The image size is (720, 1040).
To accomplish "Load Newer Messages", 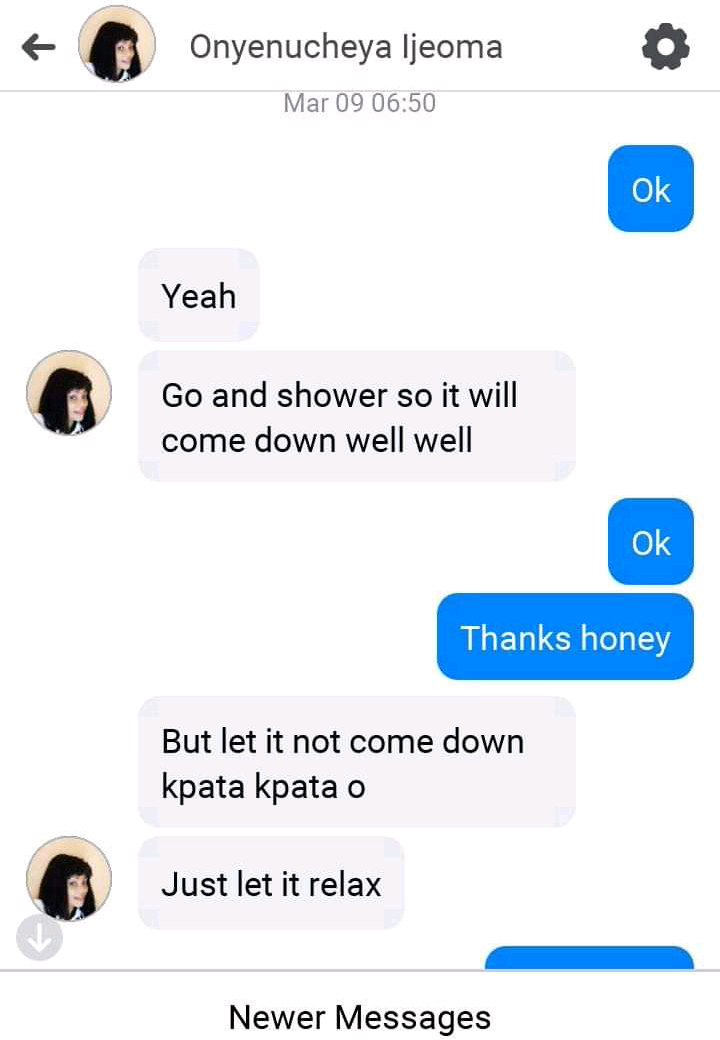I will click(x=360, y=1017).
